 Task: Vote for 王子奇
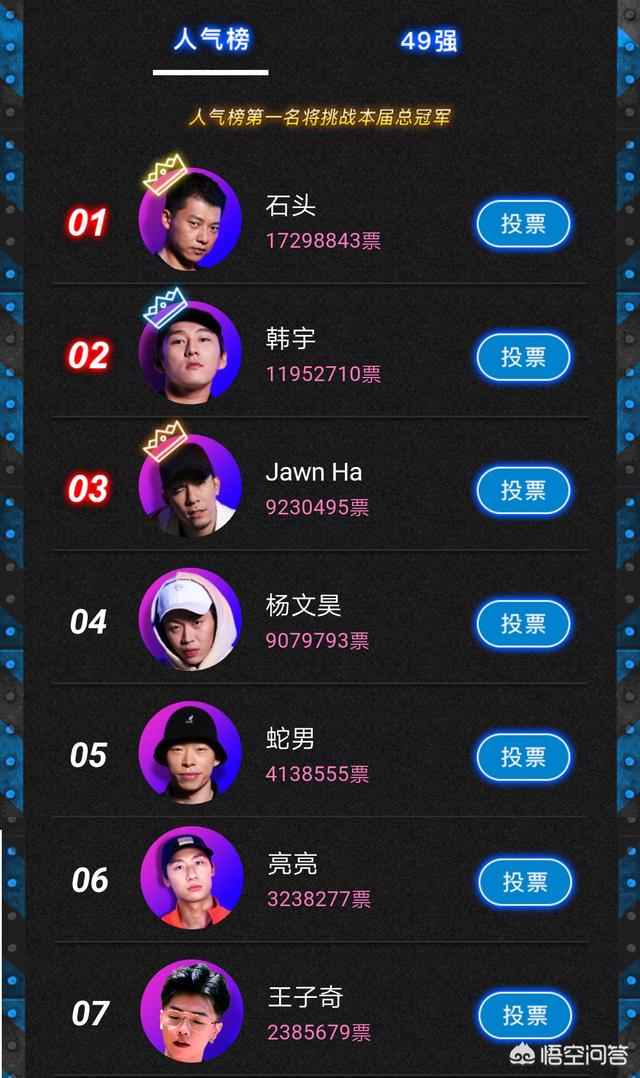[x=525, y=1016]
